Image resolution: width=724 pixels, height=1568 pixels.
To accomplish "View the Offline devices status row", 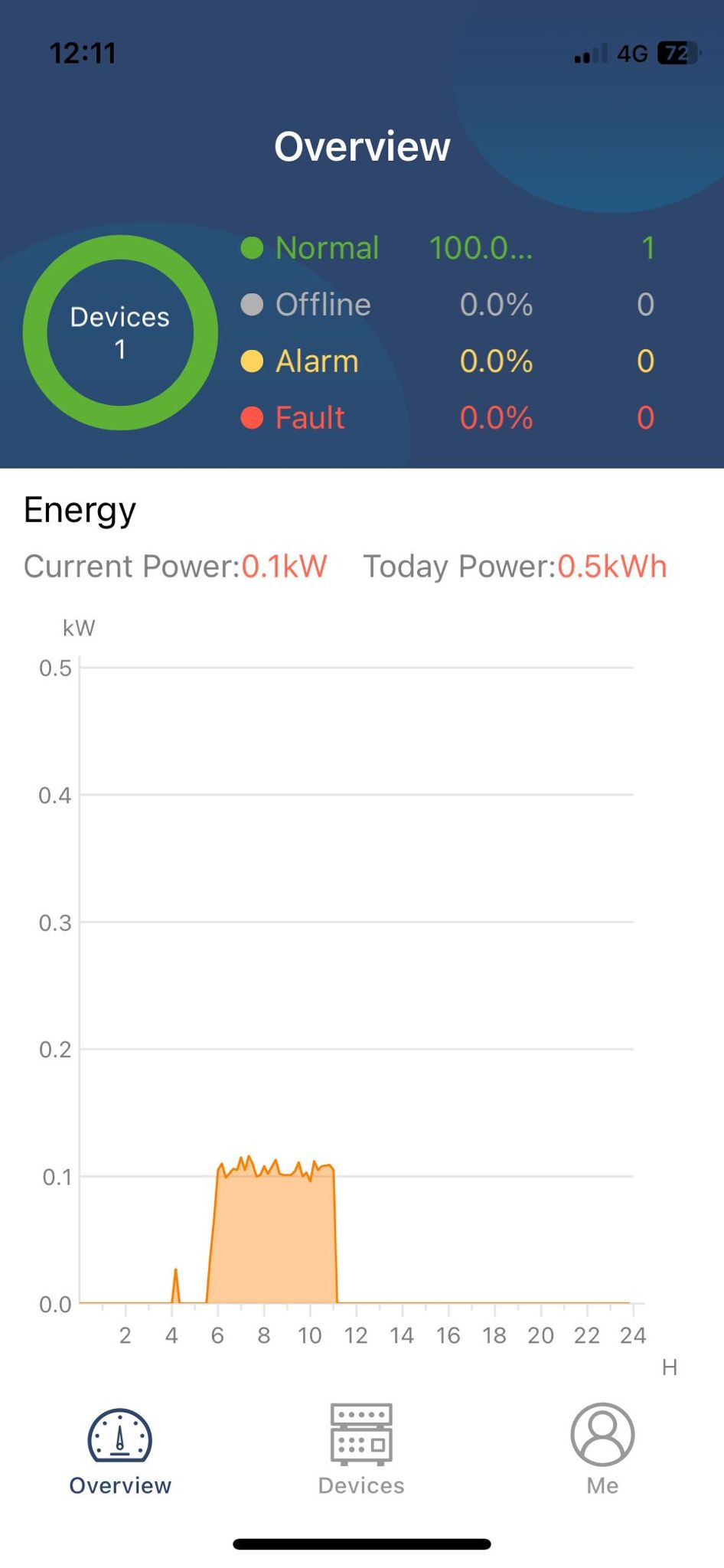I will point(323,305).
